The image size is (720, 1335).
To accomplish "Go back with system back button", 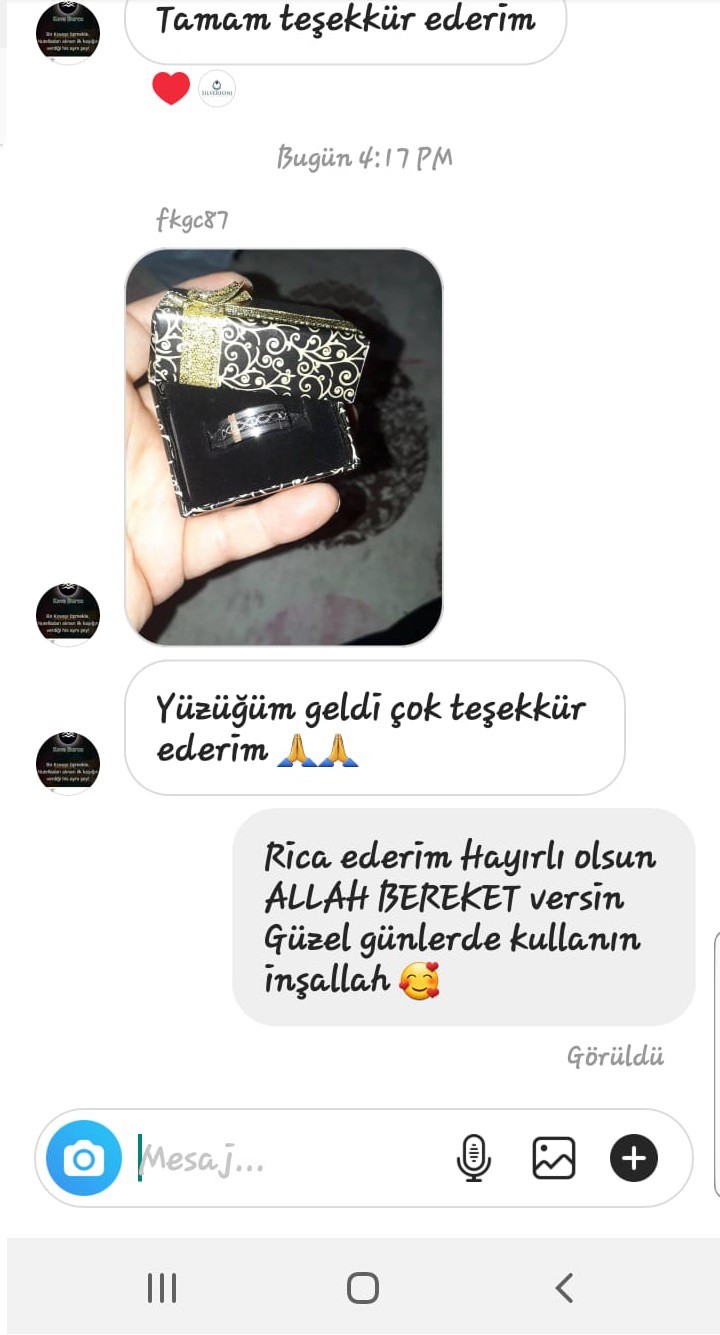I will click(x=564, y=1288).
